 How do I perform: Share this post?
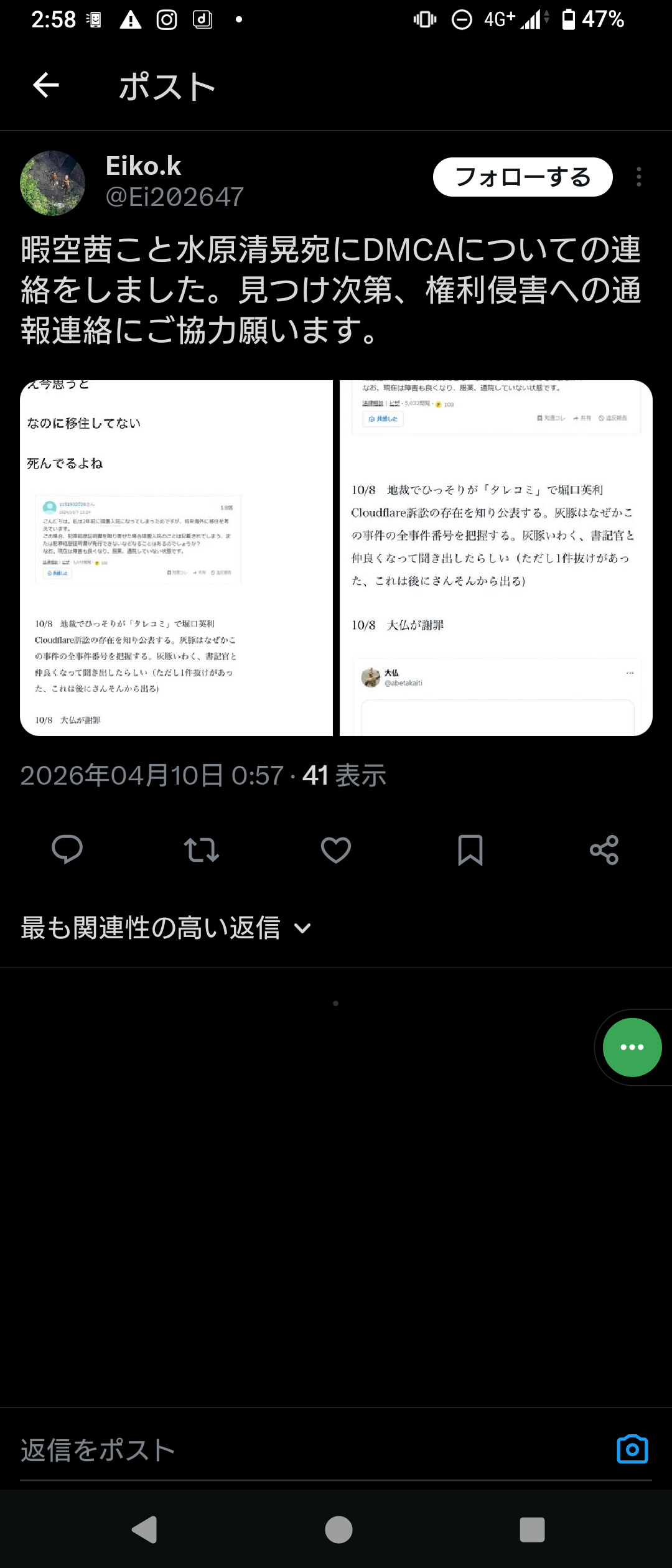pyautogui.click(x=604, y=849)
